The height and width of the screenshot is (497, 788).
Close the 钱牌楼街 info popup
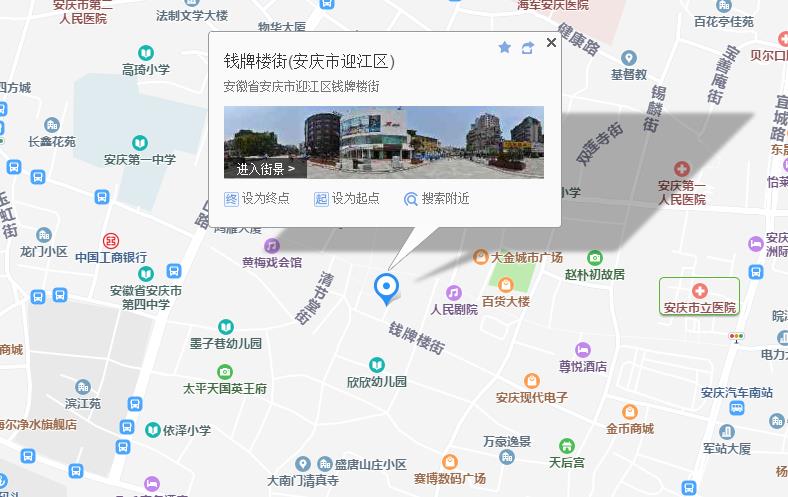click(551, 43)
